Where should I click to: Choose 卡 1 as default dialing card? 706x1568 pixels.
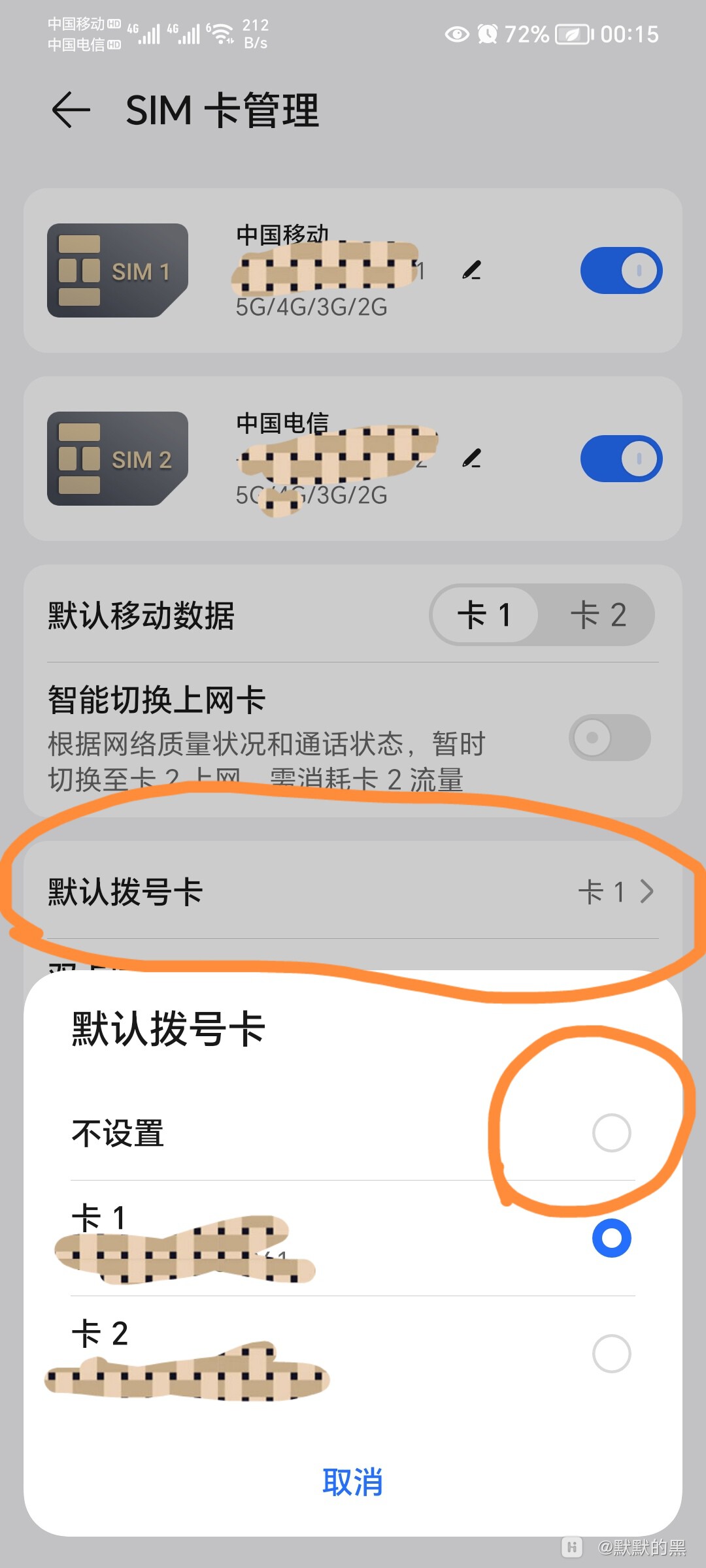[x=611, y=1238]
